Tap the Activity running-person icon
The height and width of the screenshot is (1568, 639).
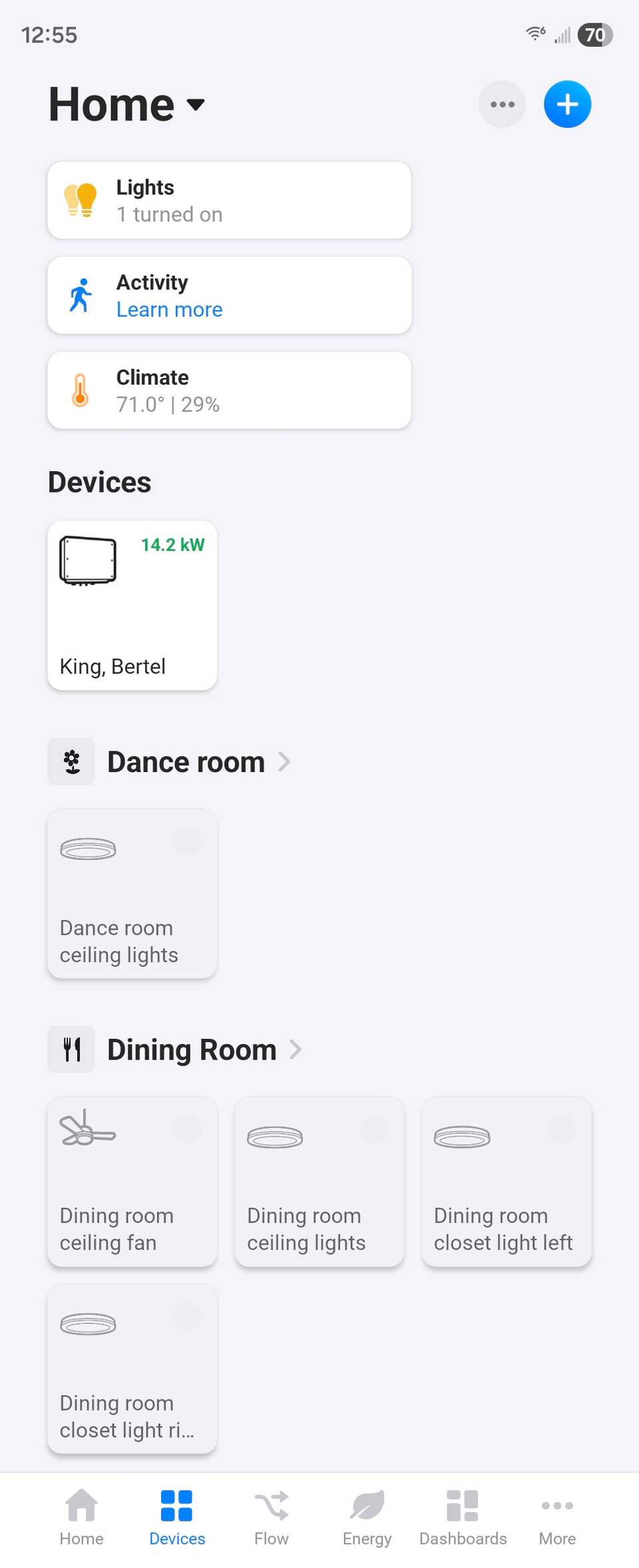tap(80, 295)
